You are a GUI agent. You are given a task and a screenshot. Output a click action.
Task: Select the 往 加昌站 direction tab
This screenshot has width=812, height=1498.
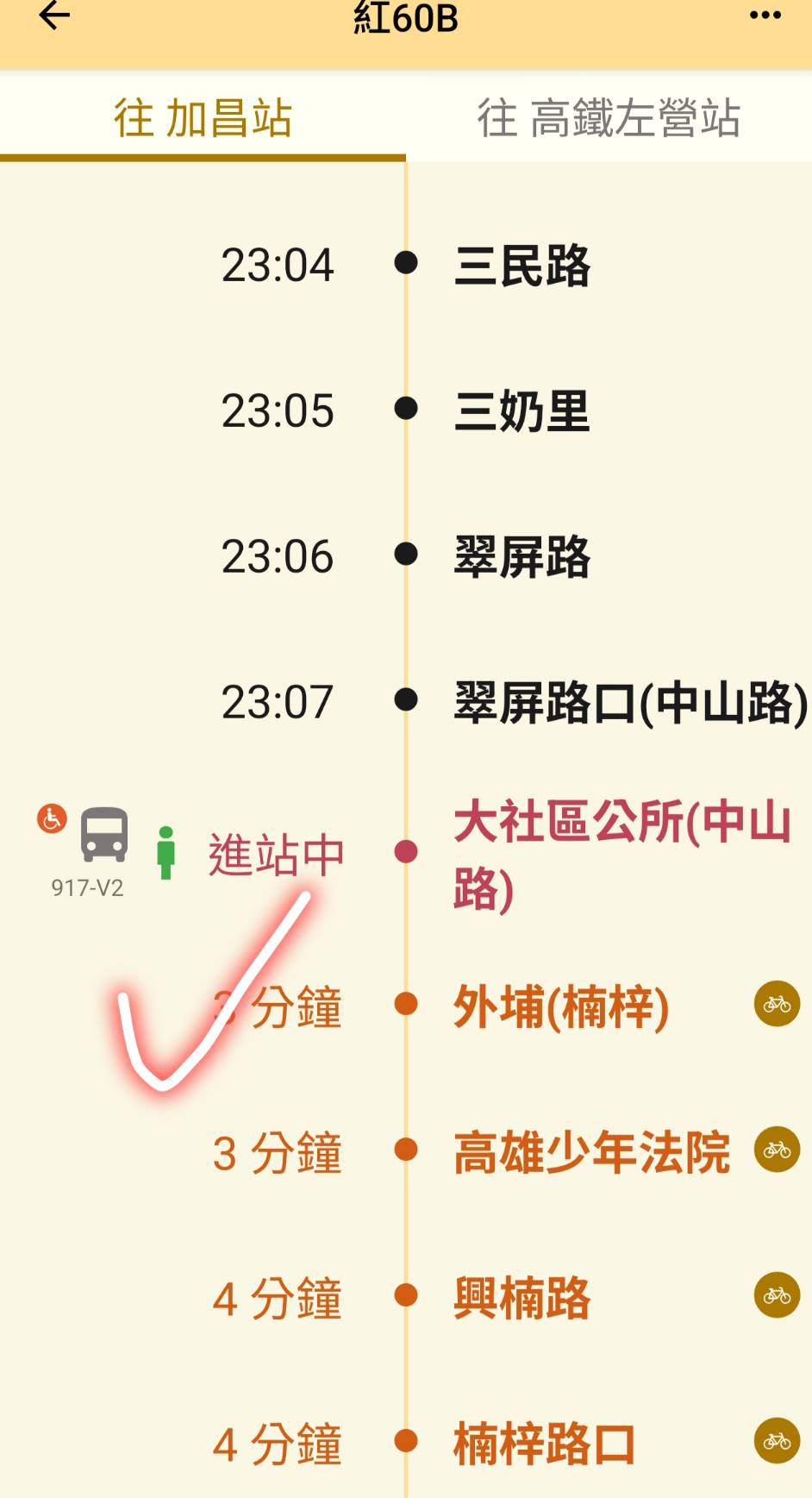(203, 117)
